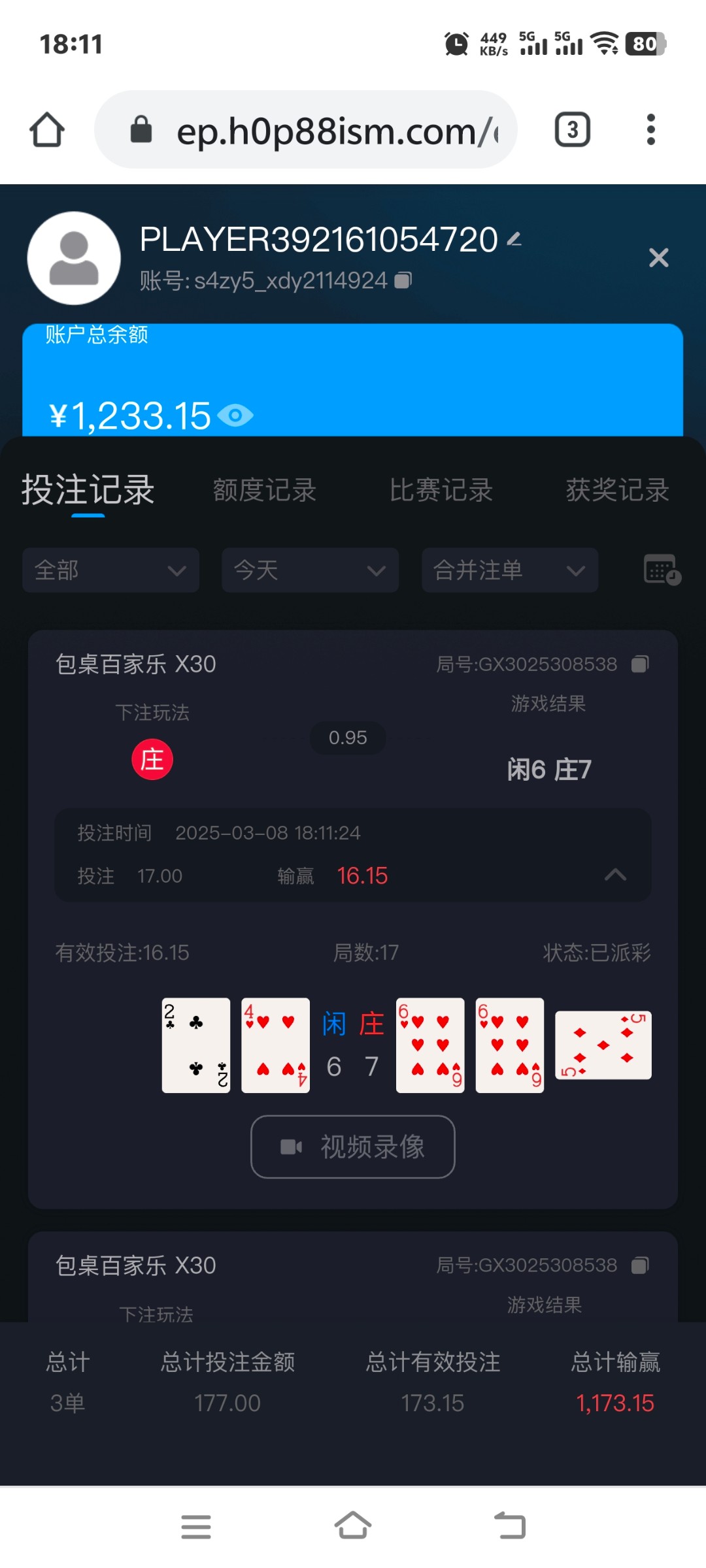Go back with system back button
706x1568 pixels.
click(x=510, y=1526)
